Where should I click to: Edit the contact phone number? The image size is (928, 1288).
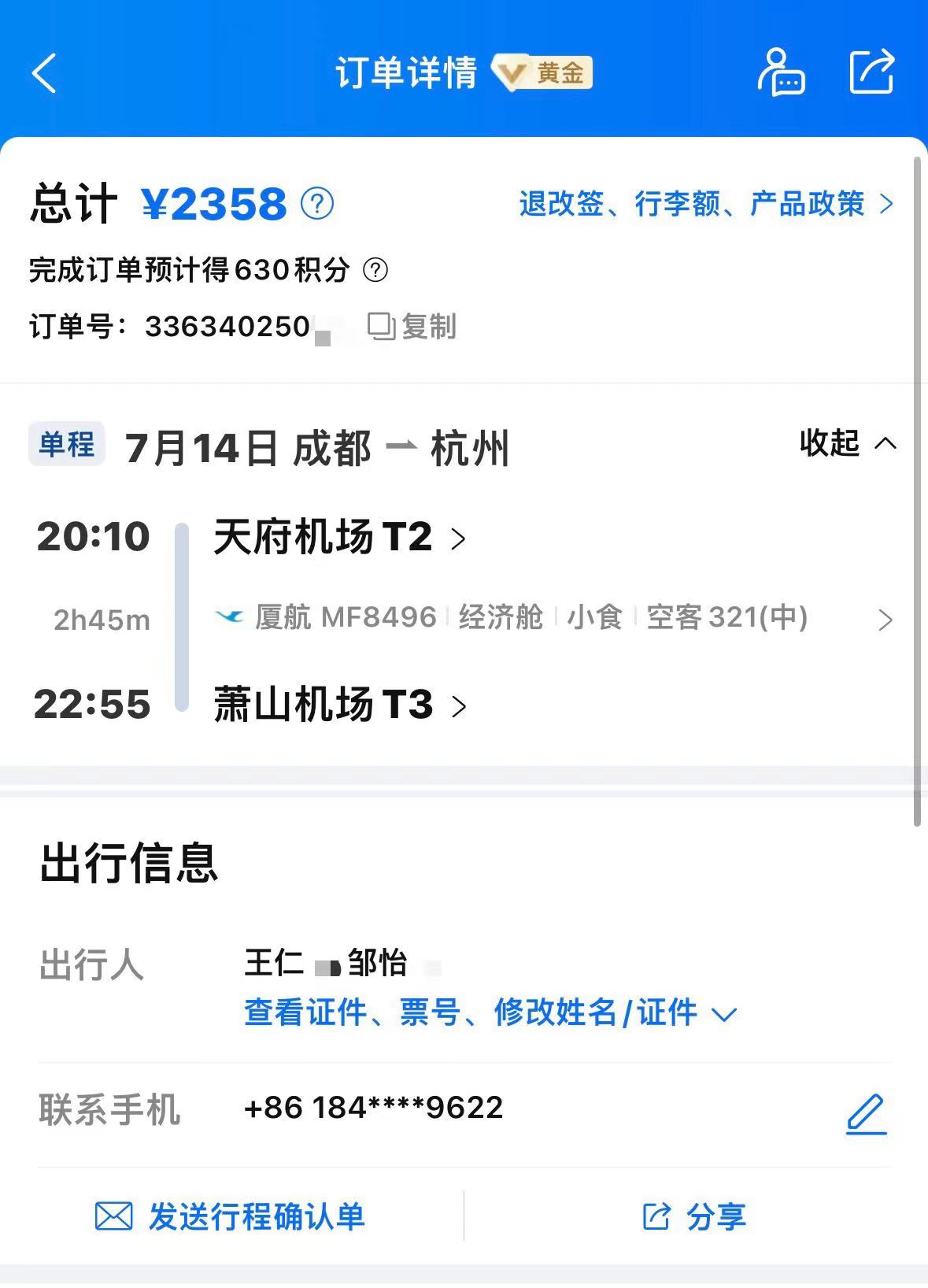point(866,1112)
